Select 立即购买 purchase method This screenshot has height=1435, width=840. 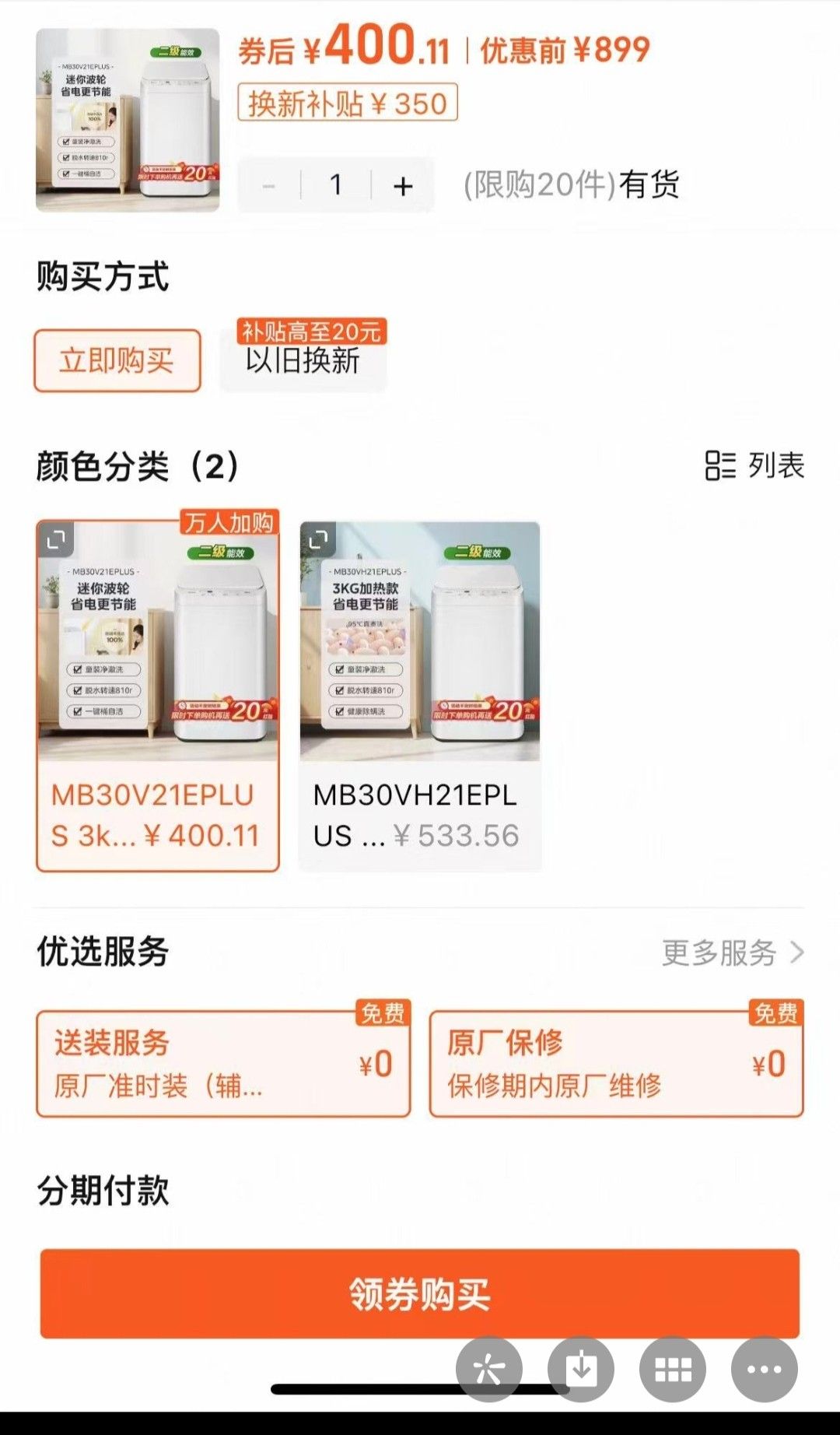coord(117,360)
